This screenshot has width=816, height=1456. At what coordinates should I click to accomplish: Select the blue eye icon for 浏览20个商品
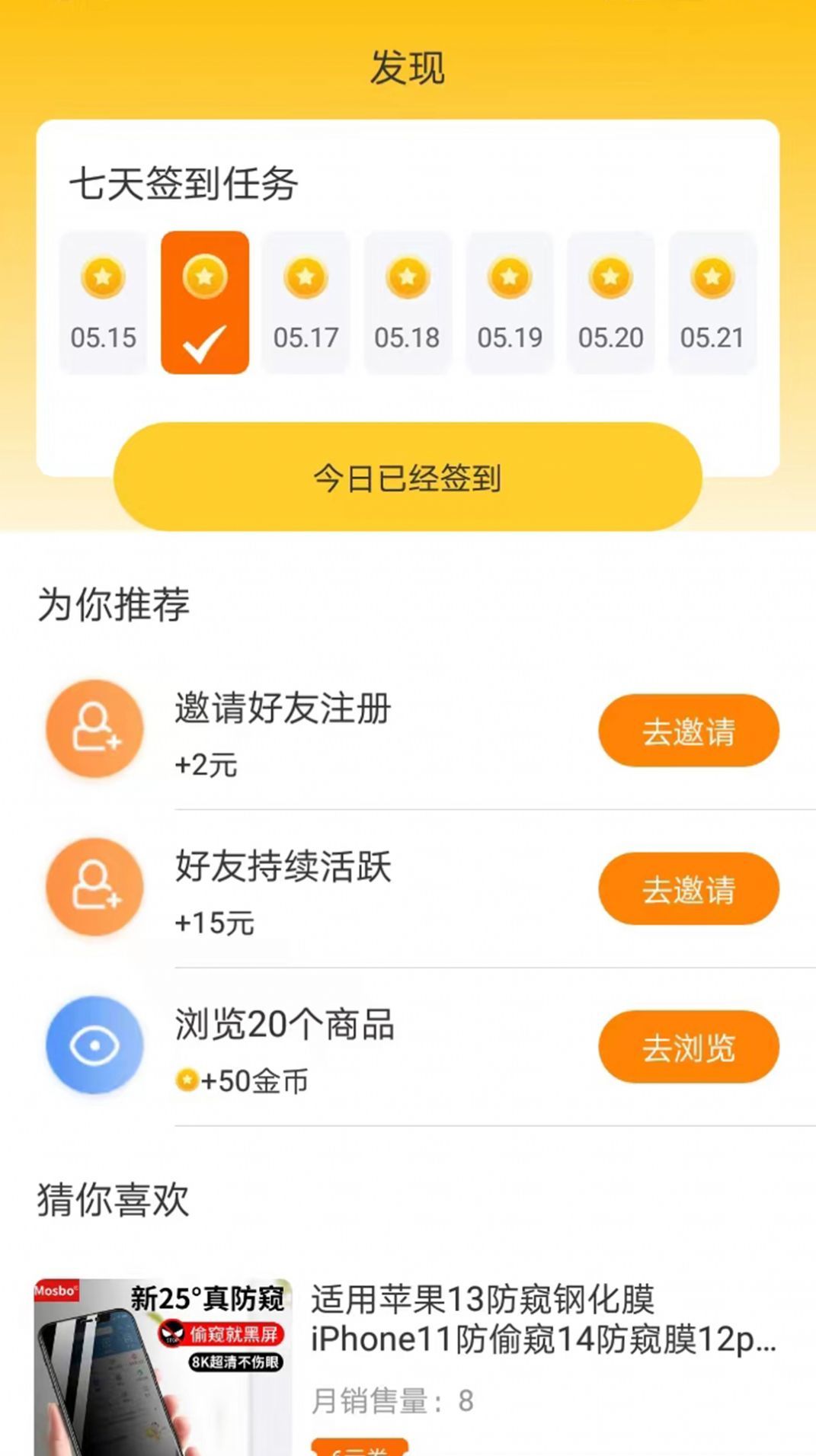[x=94, y=1045]
